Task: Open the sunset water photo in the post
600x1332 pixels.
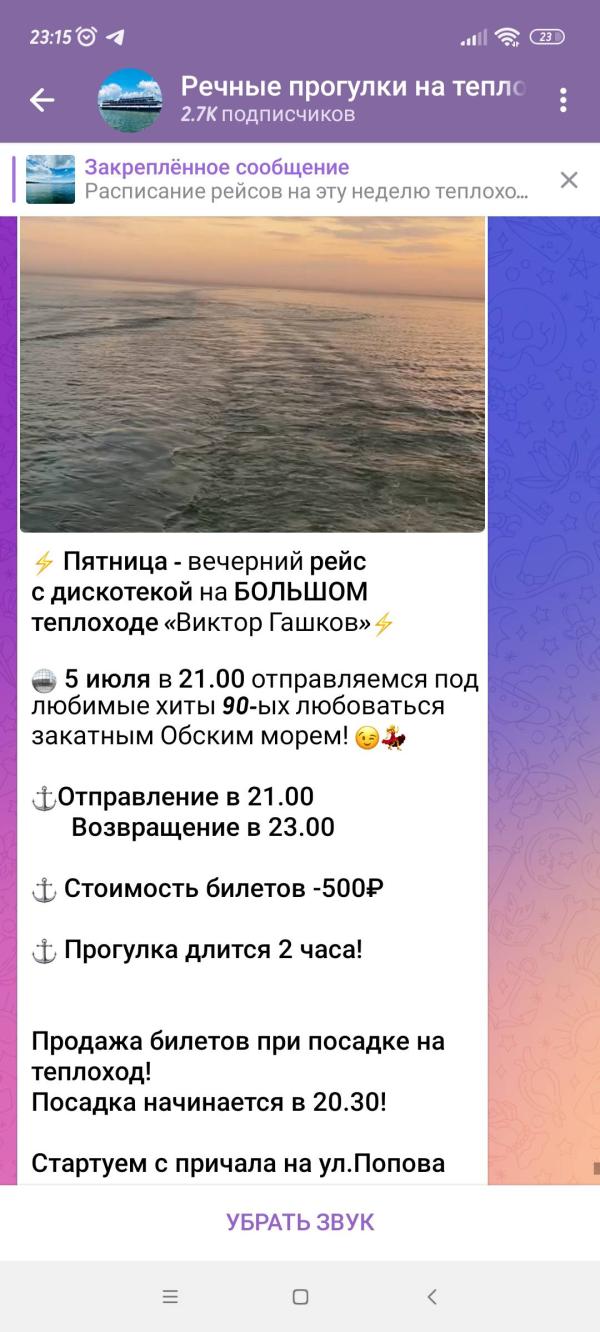Action: point(252,374)
